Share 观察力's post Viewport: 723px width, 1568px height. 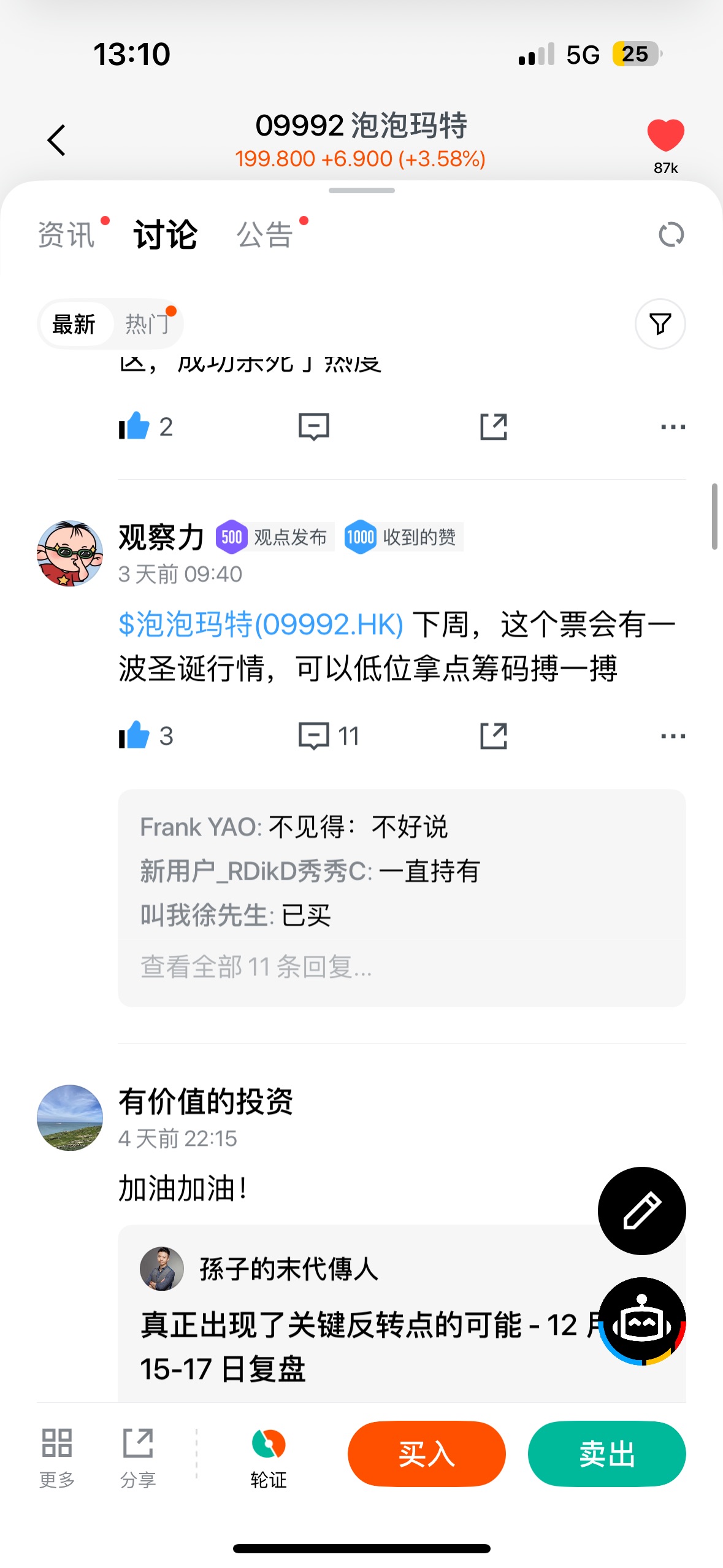[493, 735]
